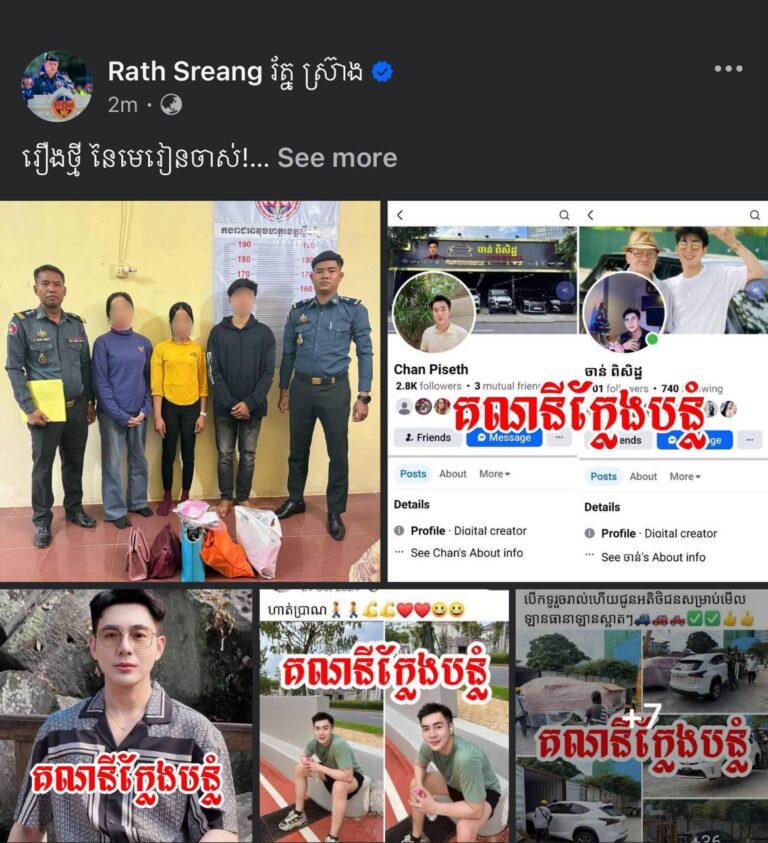
Task: Expand the post with See more
Action: (337, 158)
